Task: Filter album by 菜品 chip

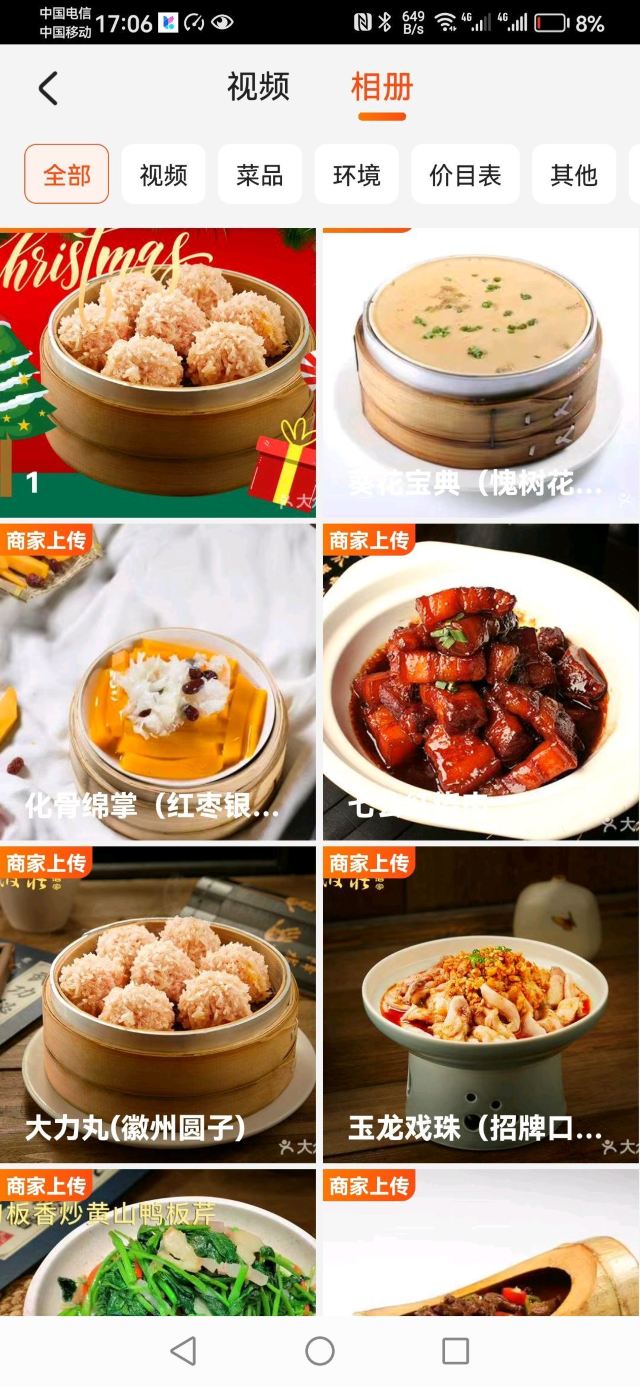Action: pos(260,175)
